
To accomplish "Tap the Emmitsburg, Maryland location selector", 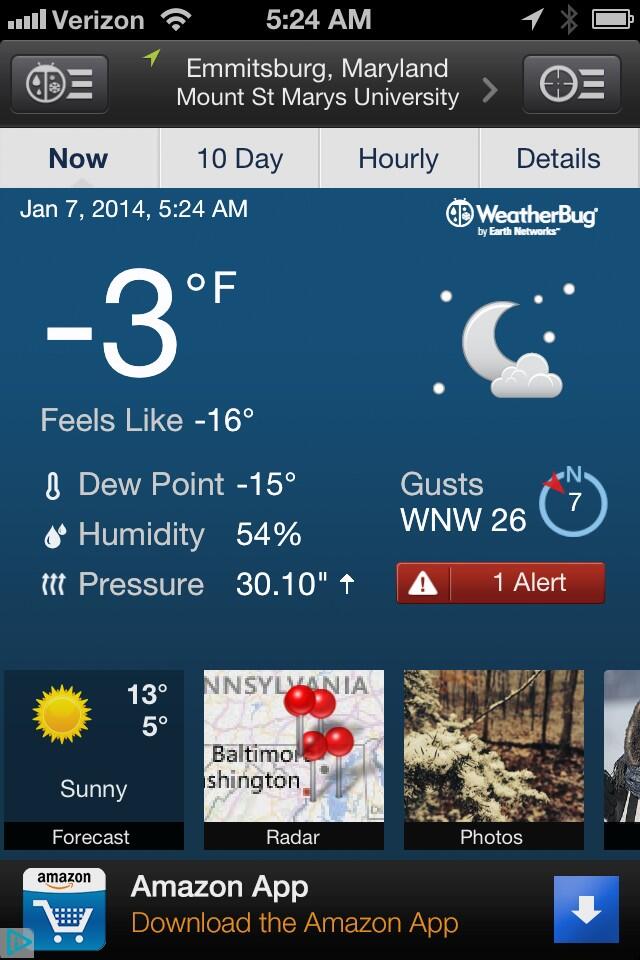I will 318,83.
